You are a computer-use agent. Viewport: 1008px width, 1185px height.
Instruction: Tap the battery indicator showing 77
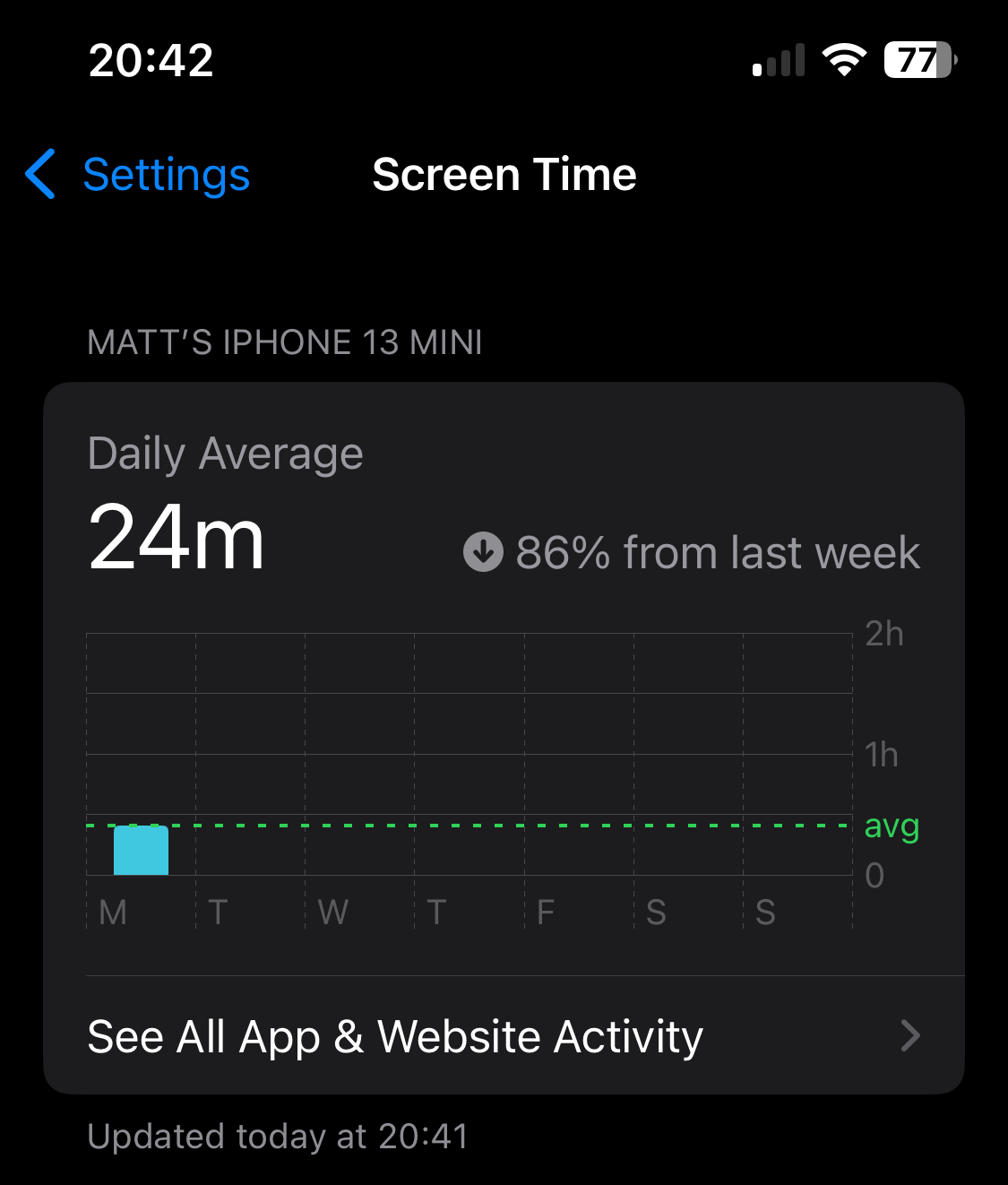point(916,59)
